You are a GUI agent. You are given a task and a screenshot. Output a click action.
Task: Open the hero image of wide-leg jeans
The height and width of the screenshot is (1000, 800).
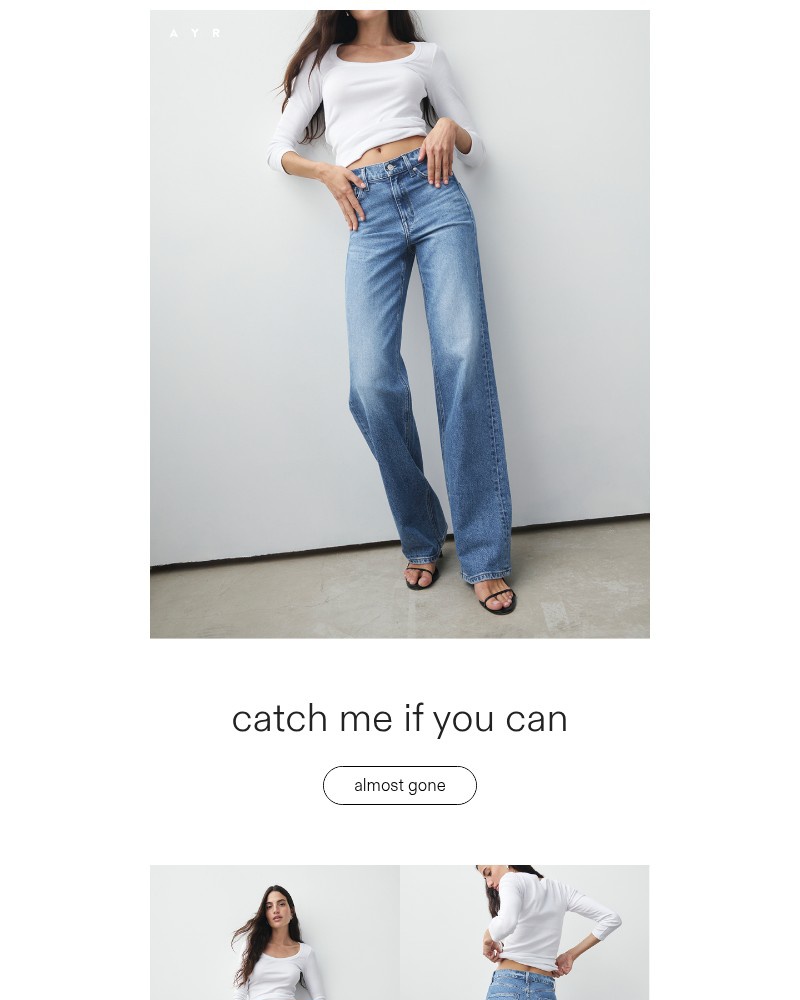(x=400, y=324)
